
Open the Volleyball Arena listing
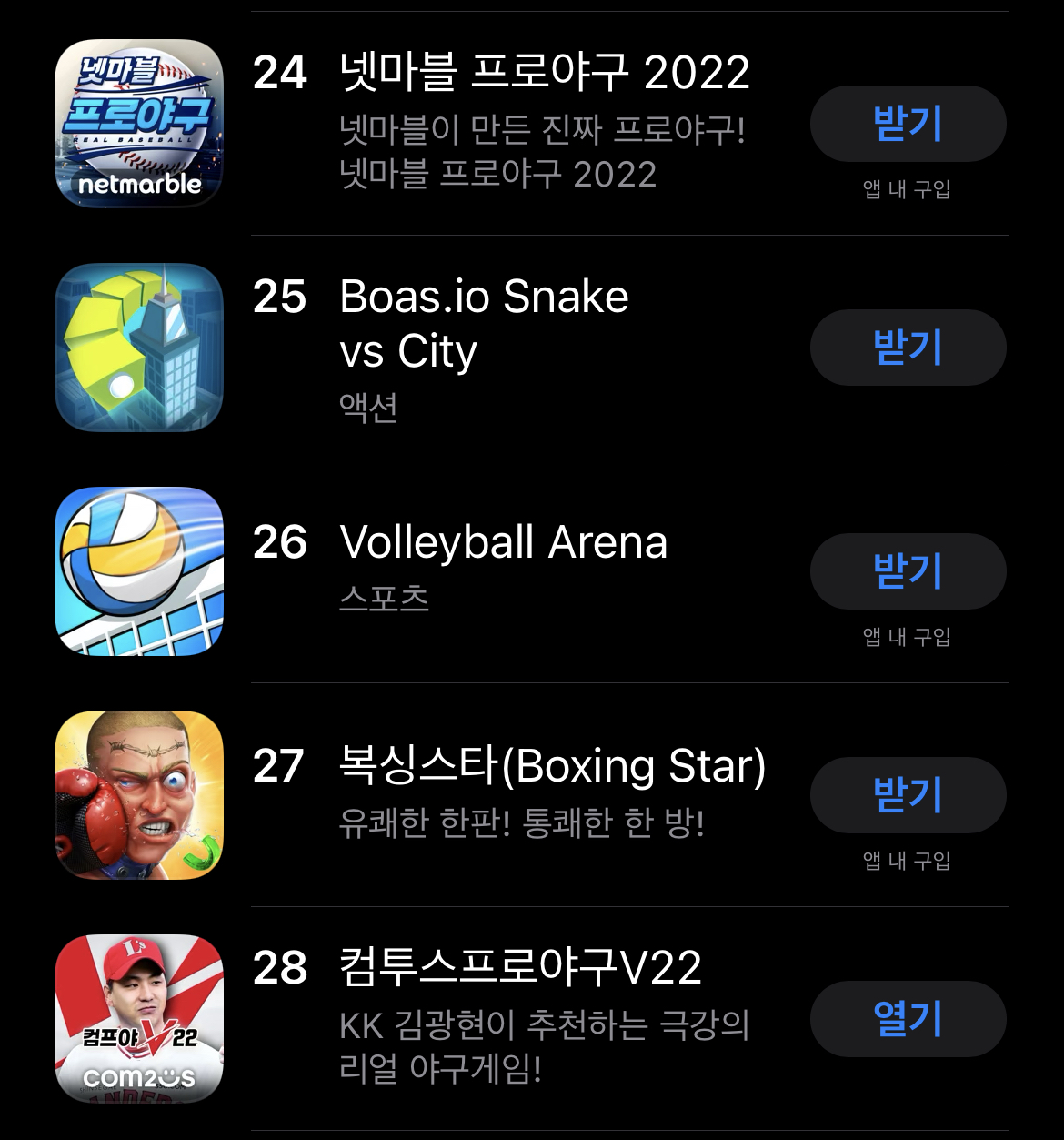503,543
